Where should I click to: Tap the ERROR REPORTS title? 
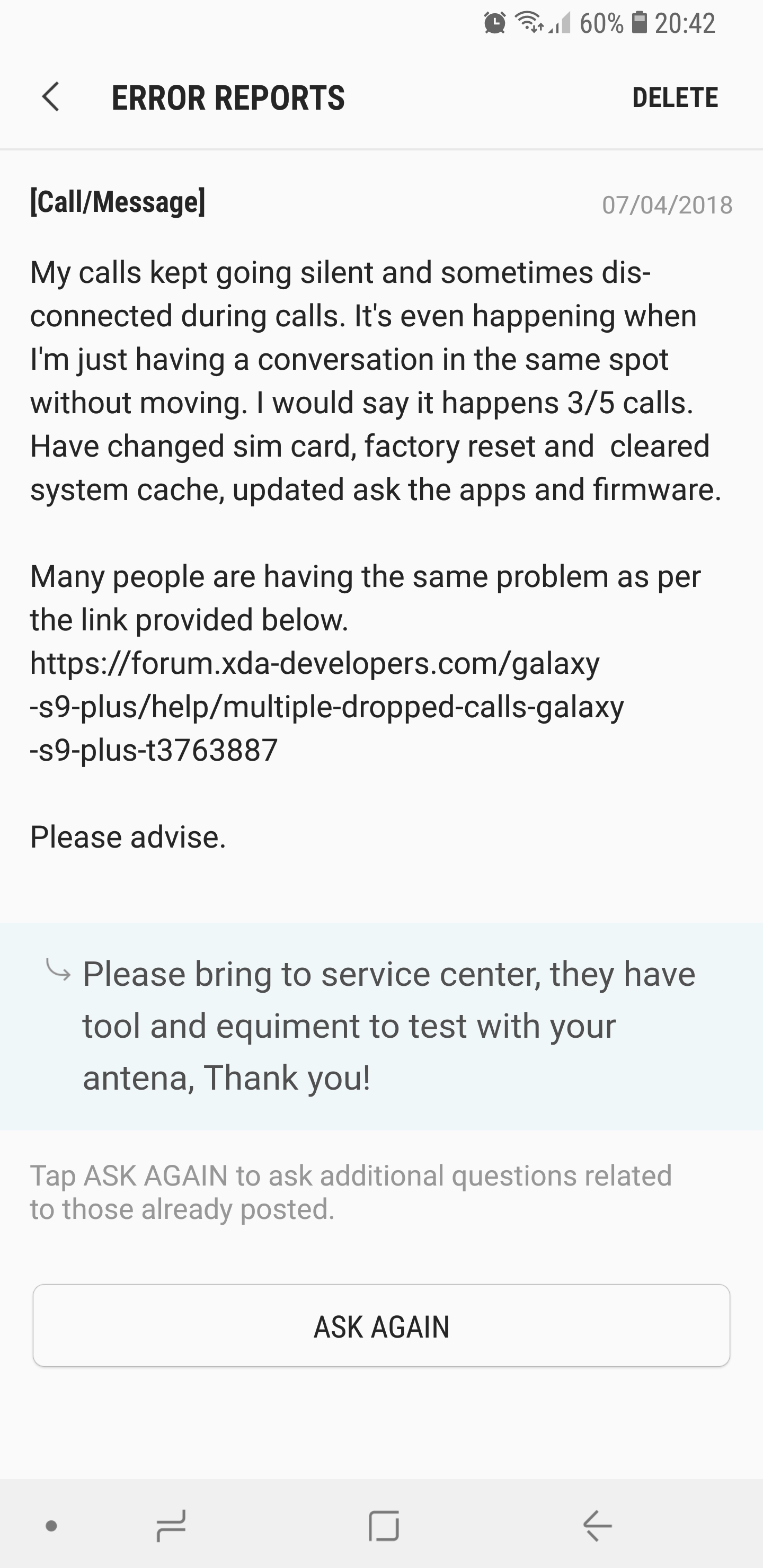[x=228, y=97]
